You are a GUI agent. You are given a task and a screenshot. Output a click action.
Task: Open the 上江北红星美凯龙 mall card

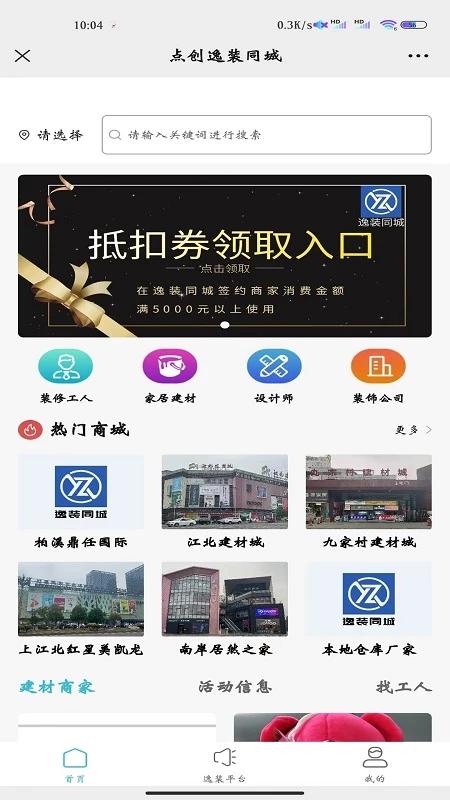(x=81, y=609)
